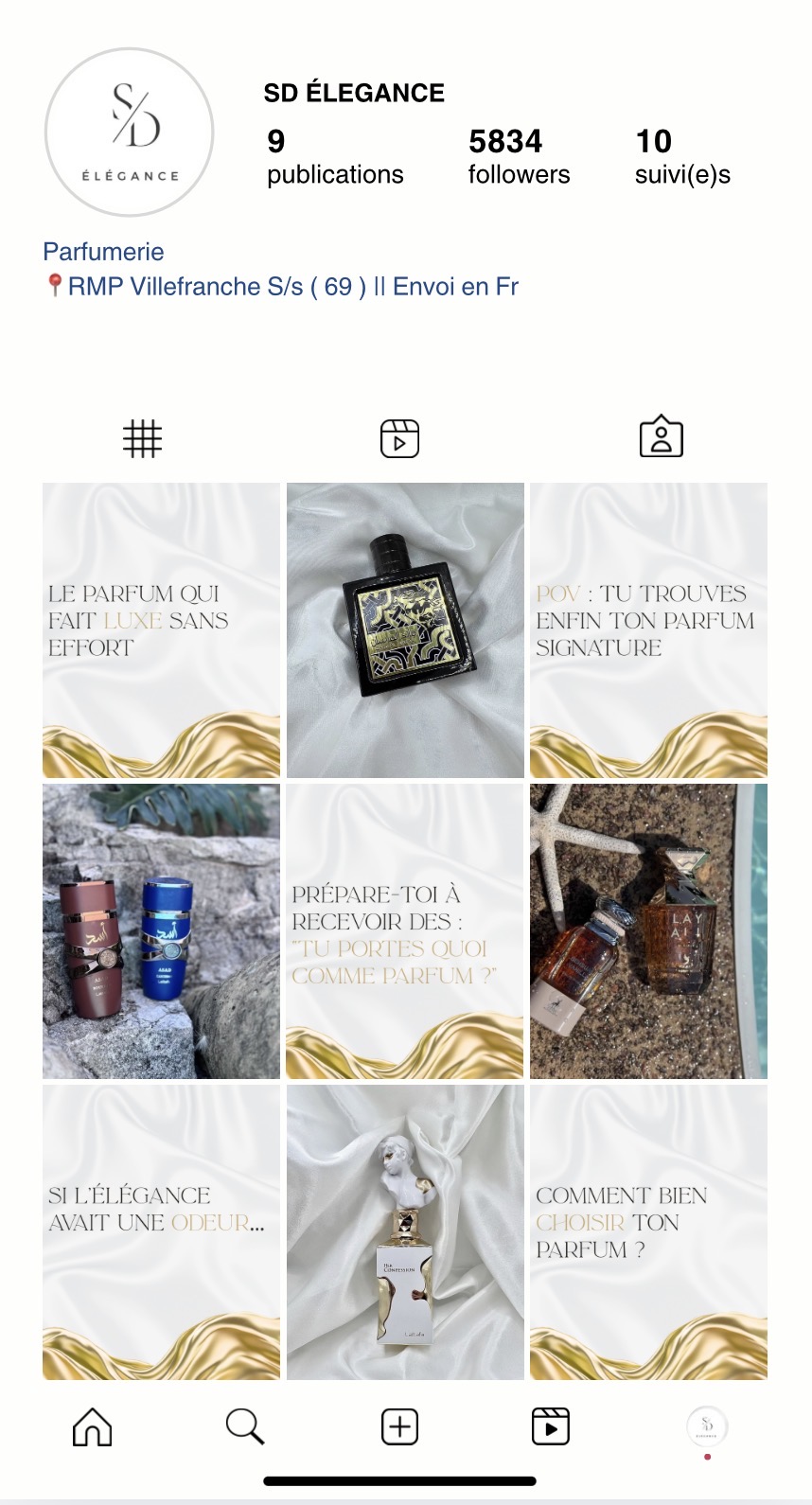Image resolution: width=812 pixels, height=1505 pixels.
Task: Open the red and blue bottles post
Action: click(x=161, y=931)
